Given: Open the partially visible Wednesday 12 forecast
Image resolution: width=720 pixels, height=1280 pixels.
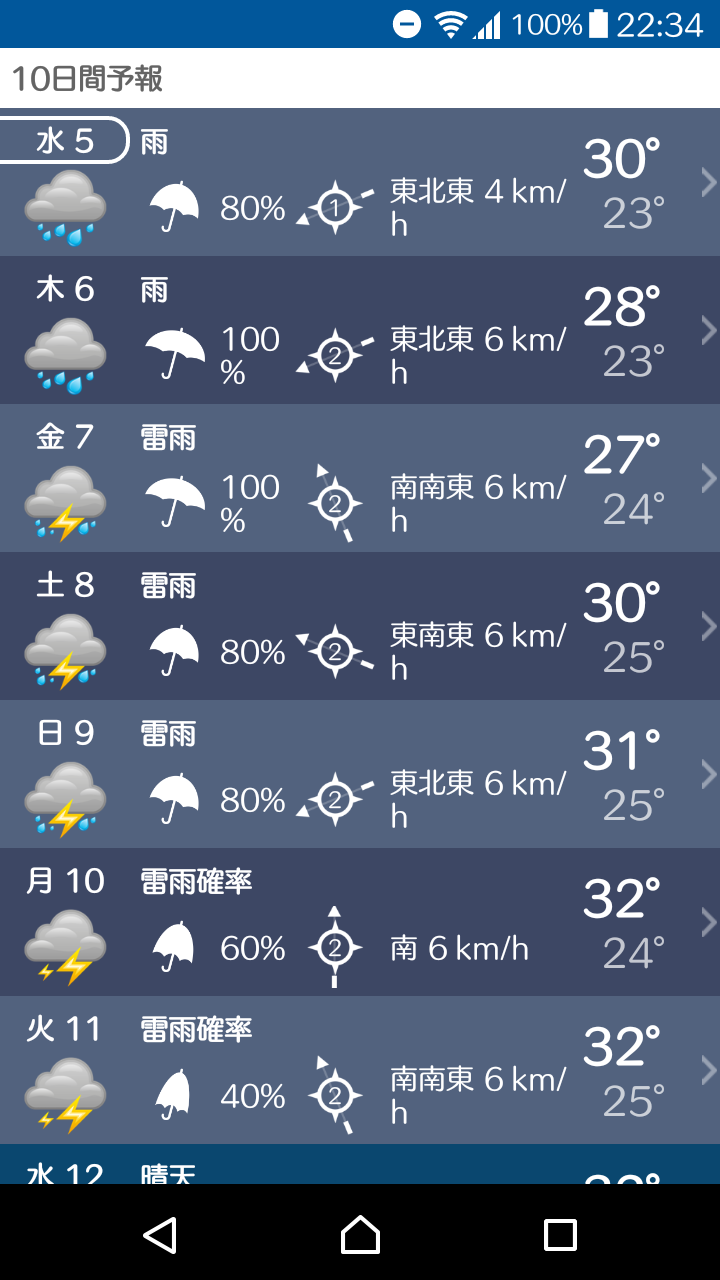Looking at the screenshot, I should pos(360,1166).
